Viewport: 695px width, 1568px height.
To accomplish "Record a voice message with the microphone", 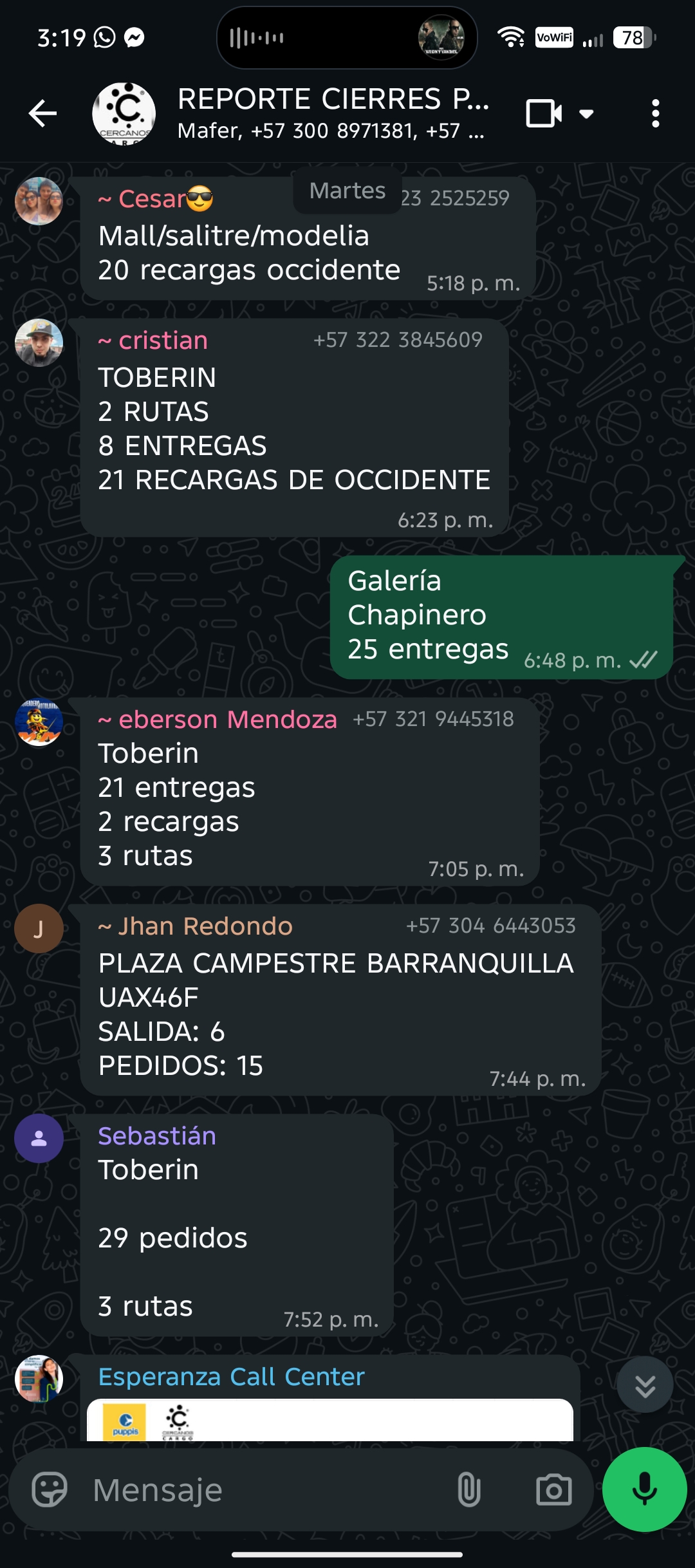I will point(644,1489).
